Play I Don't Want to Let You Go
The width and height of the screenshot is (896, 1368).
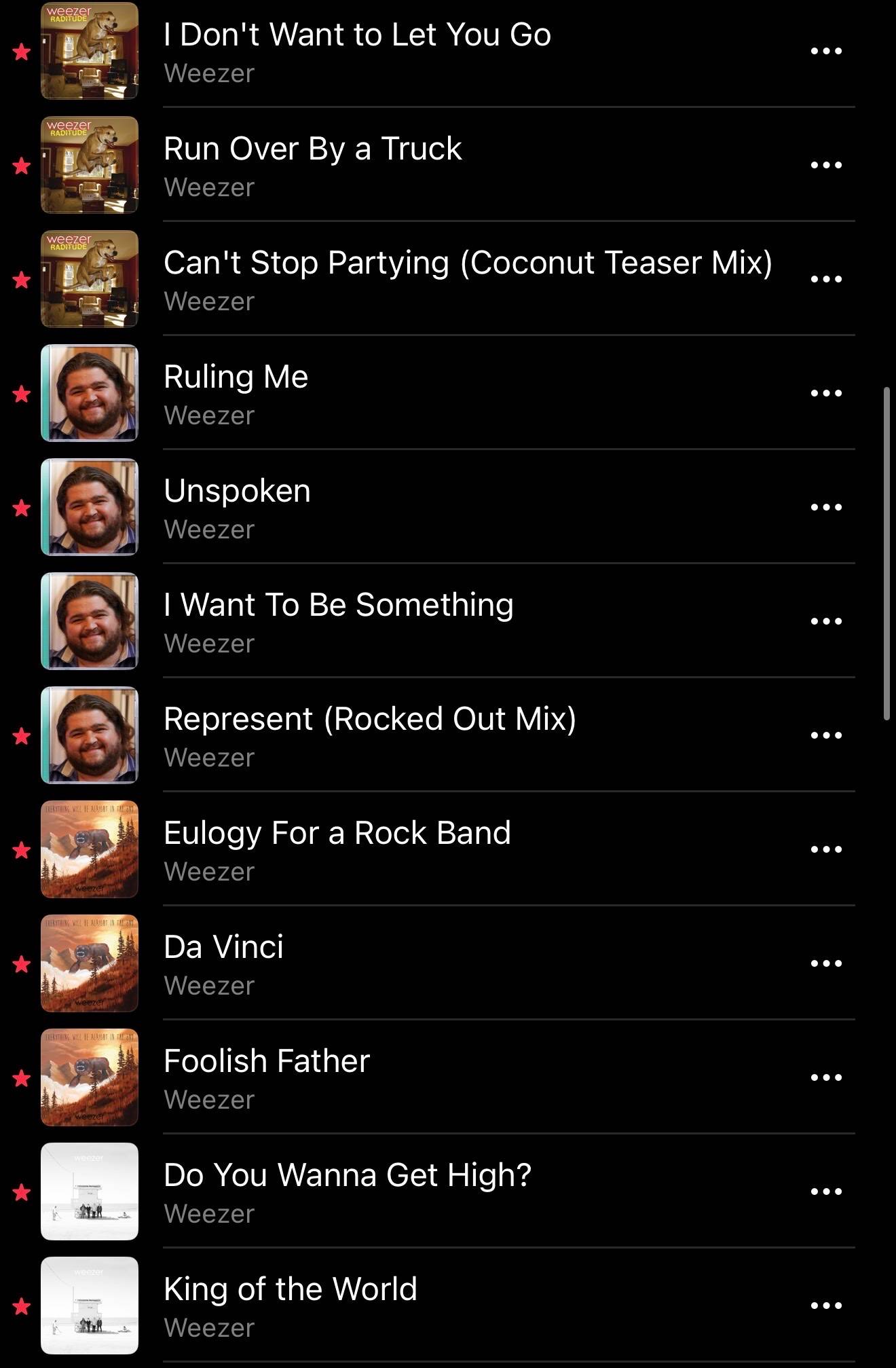(x=357, y=35)
